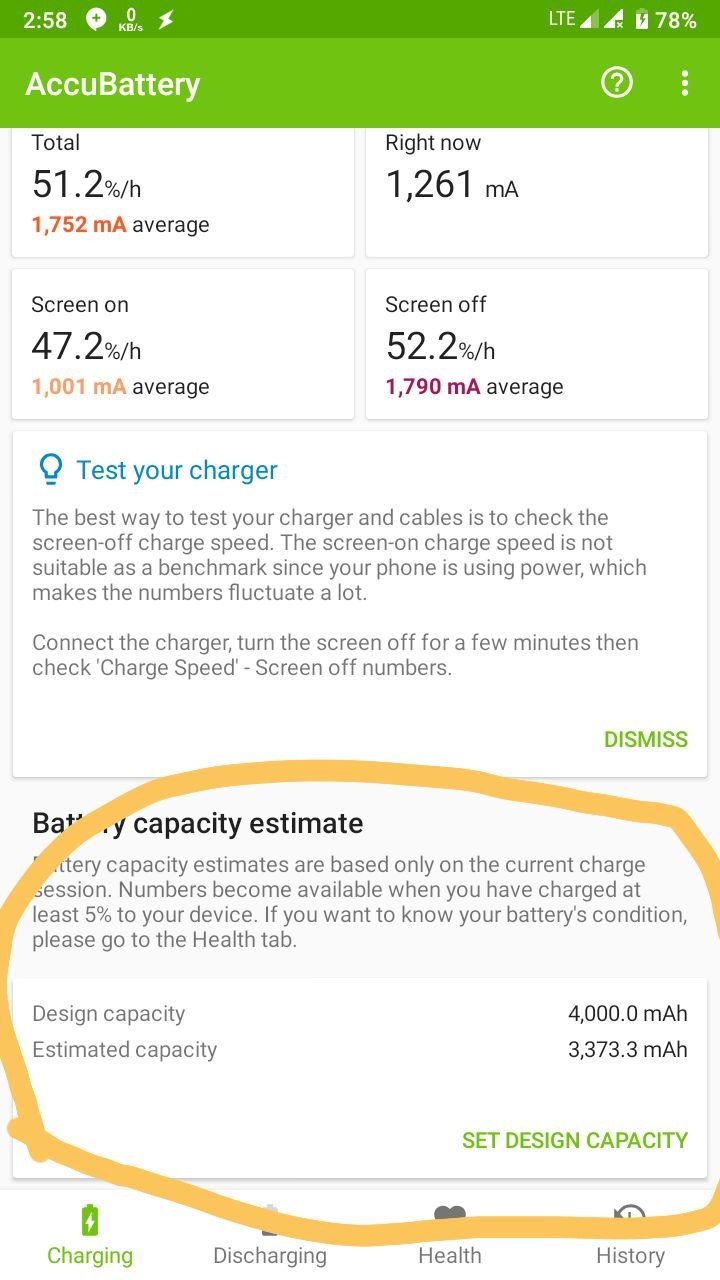The height and width of the screenshot is (1280, 720).
Task: Open the help question mark icon
Action: coord(617,83)
